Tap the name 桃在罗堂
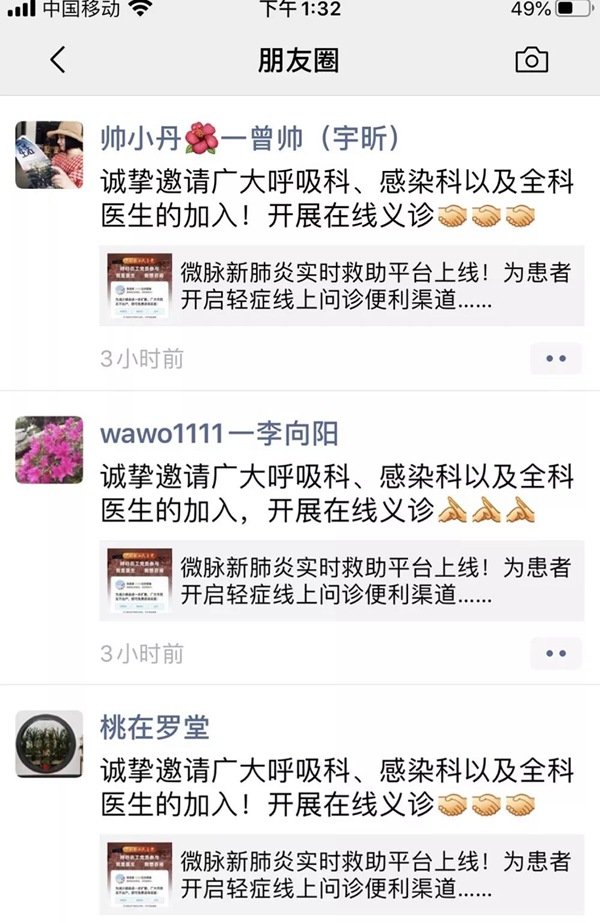This screenshot has width=600, height=923. 155,727
